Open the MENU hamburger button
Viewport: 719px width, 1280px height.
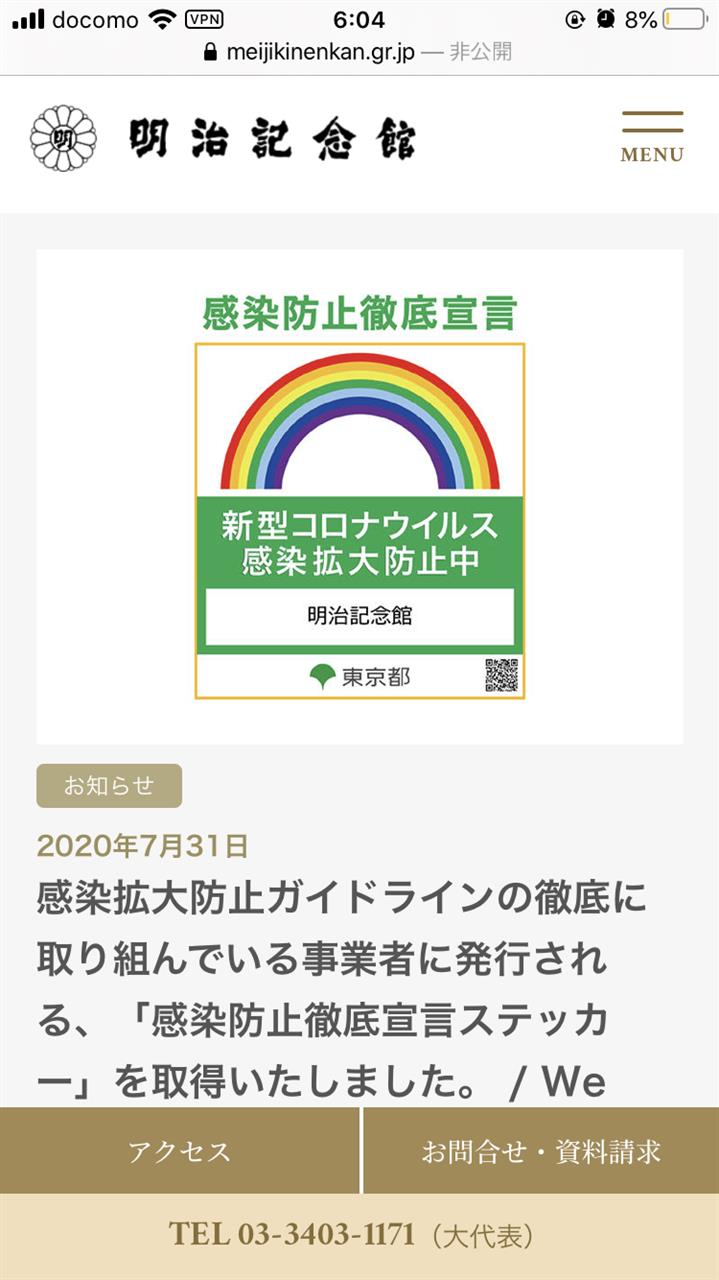click(x=652, y=138)
